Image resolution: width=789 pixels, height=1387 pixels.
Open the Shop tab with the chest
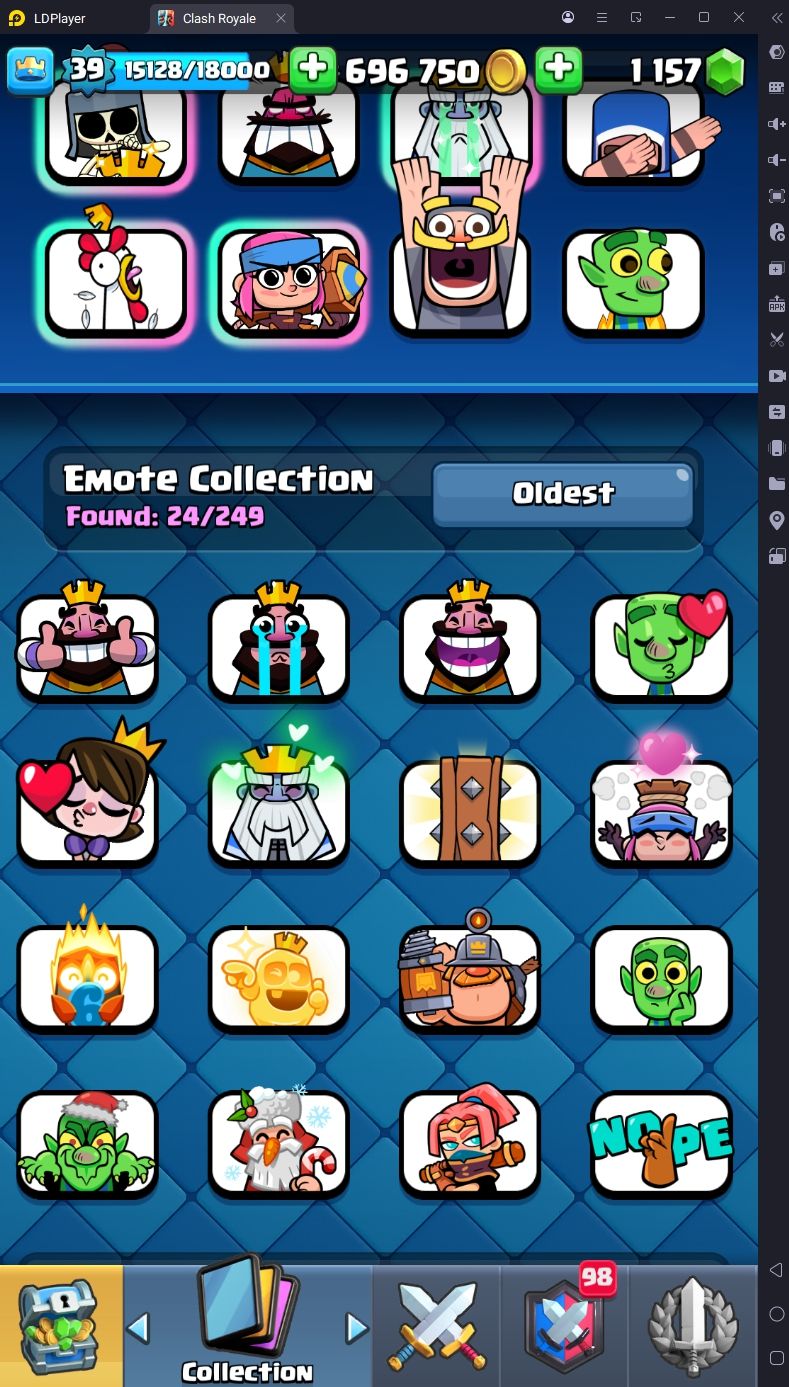point(62,1326)
